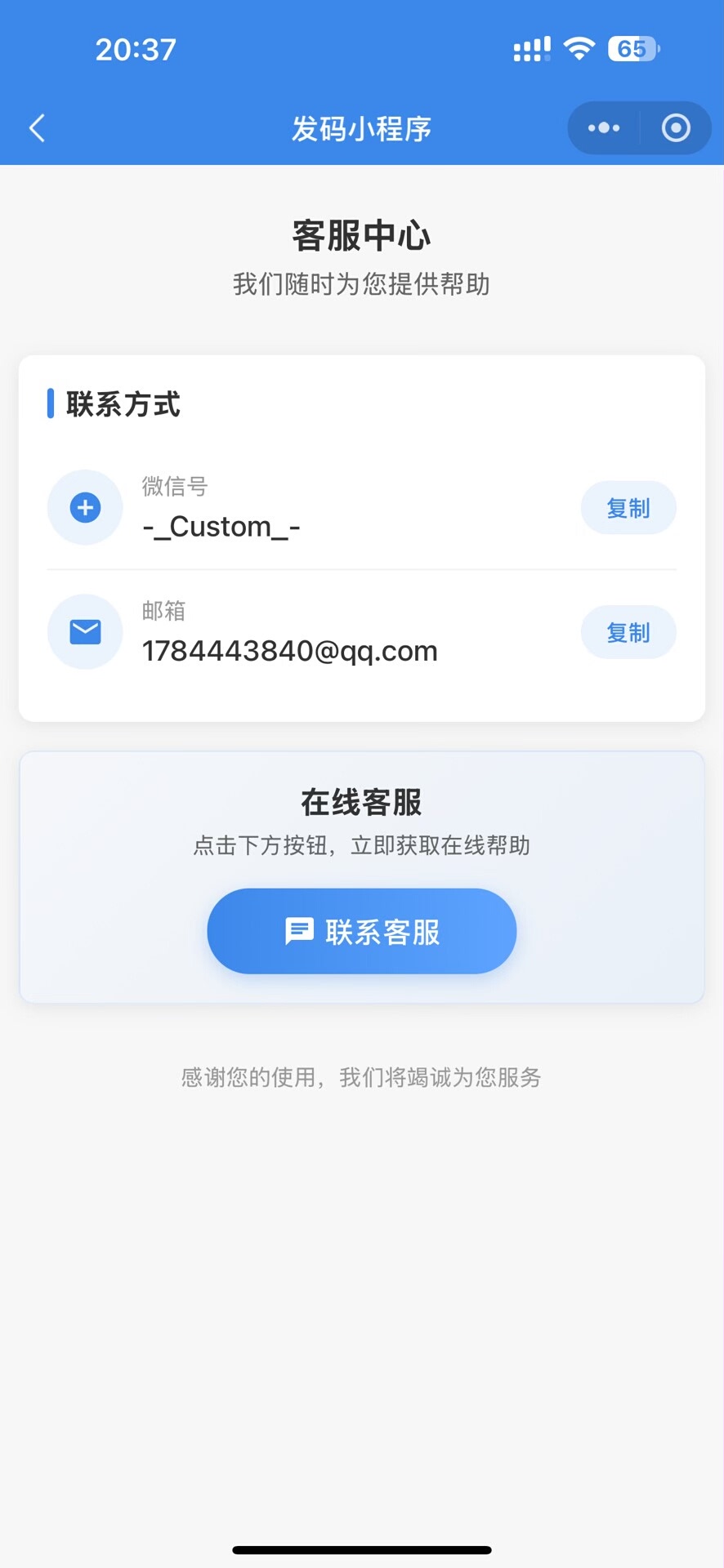Close the mini program with the circle icon
This screenshot has height=1568, width=724.
point(676,128)
